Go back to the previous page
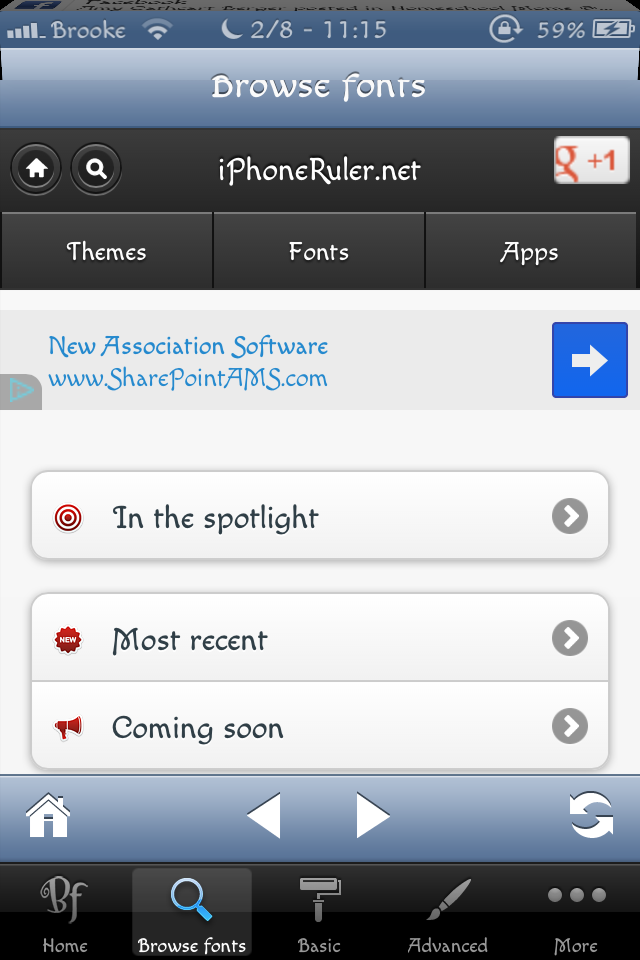640x960 pixels. click(263, 816)
